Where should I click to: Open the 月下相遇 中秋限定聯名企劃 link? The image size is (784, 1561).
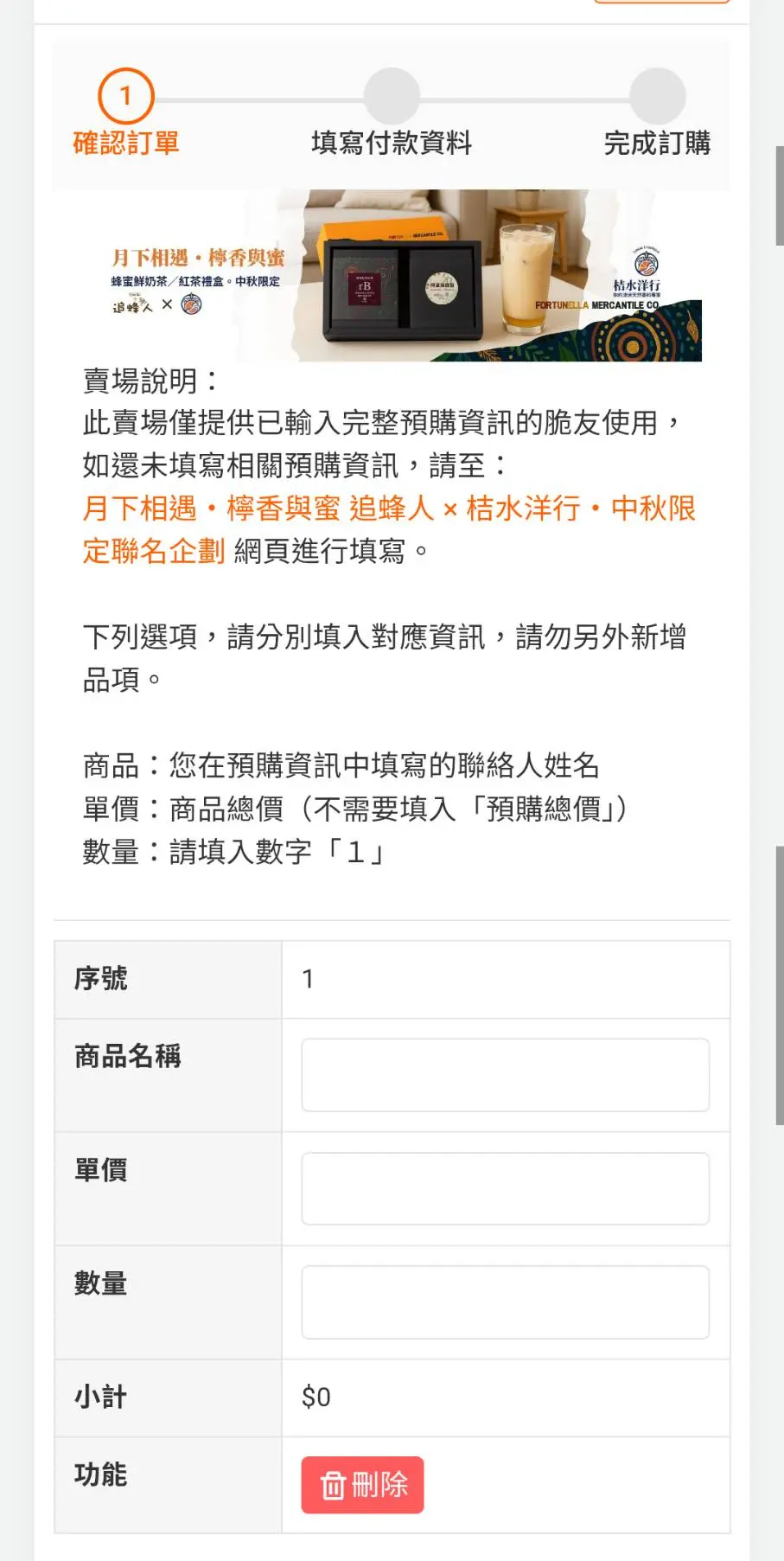(388, 509)
